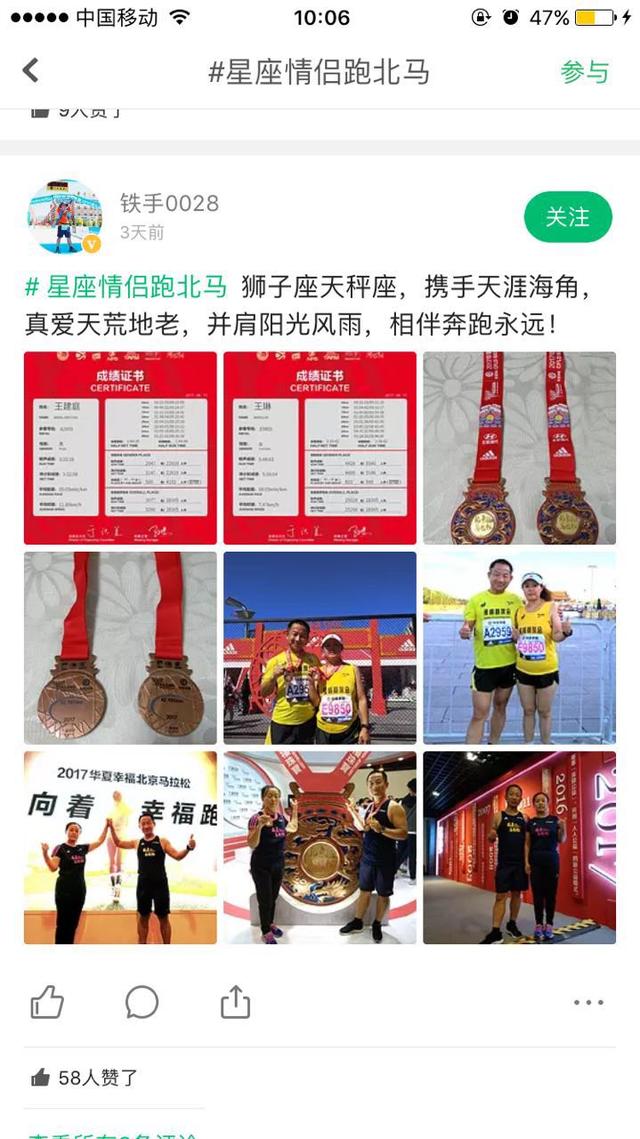Screen dimensions: 640x1139
Task: Open the #星座情侣跑北马 hashtag link
Action: tap(126, 286)
